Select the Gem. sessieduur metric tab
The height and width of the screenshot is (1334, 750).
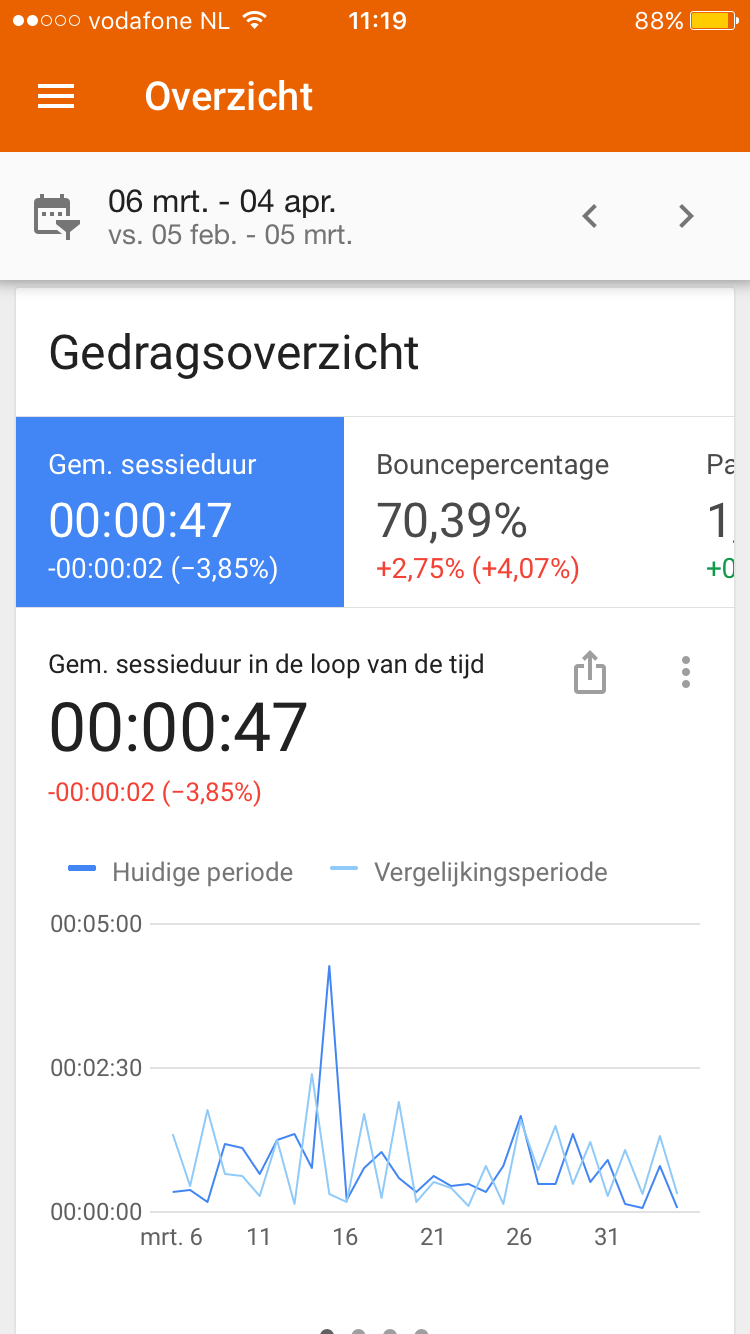tap(180, 512)
